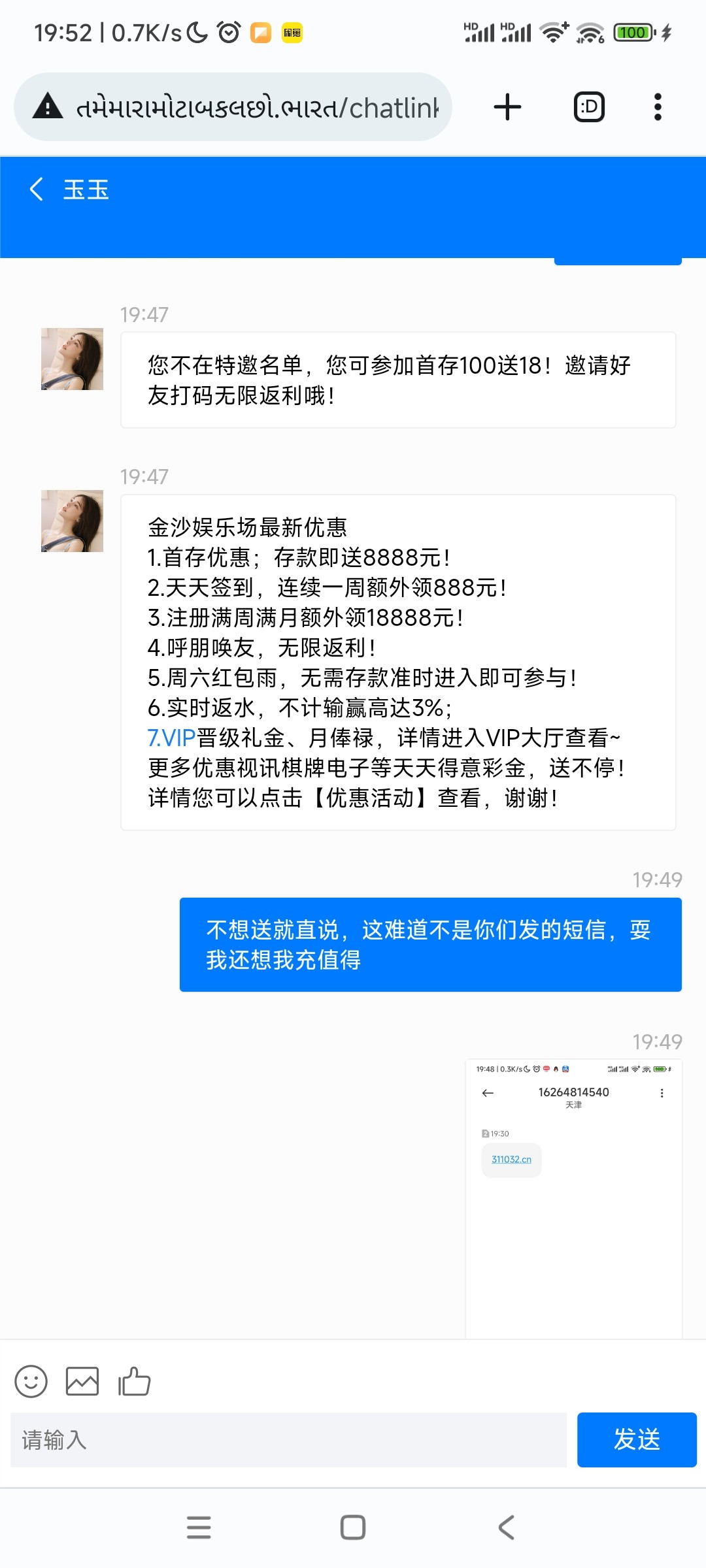Open the emoji picker
The width and height of the screenshot is (706, 1568).
click(x=31, y=1381)
